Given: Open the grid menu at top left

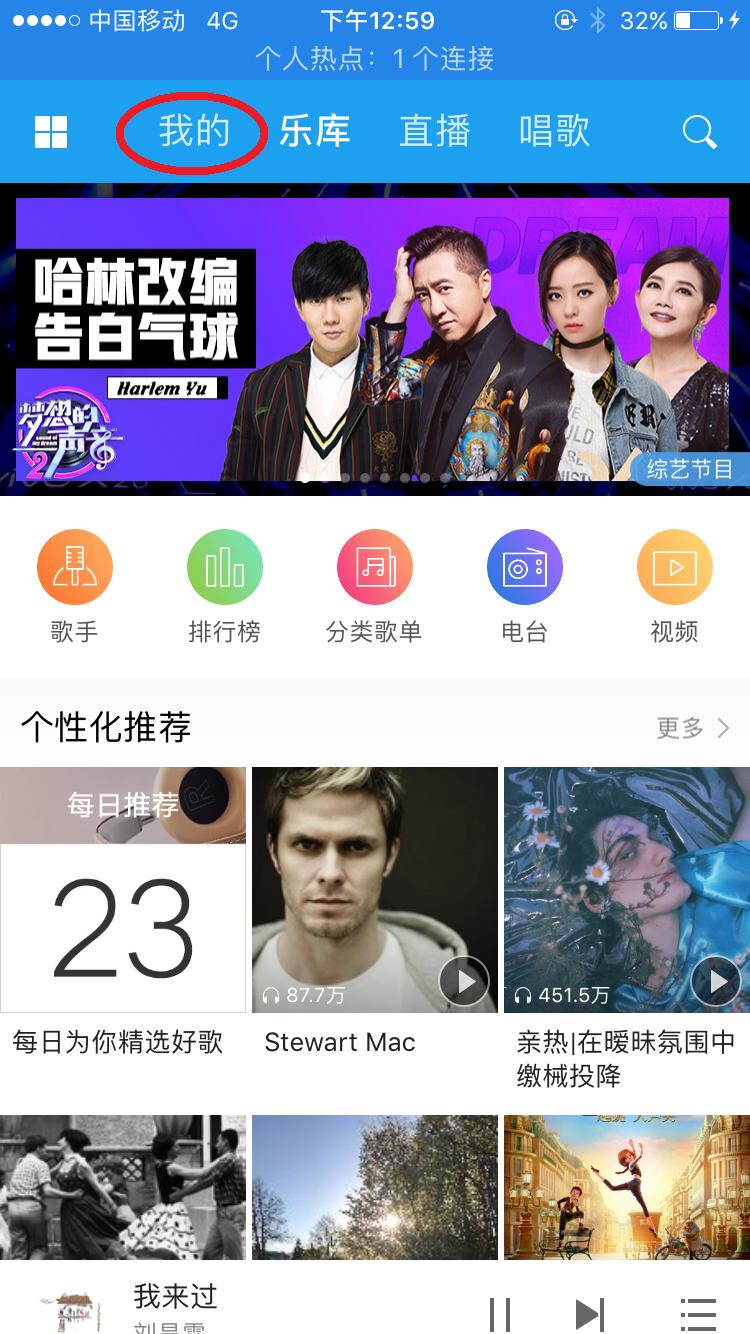Looking at the screenshot, I should (51, 131).
